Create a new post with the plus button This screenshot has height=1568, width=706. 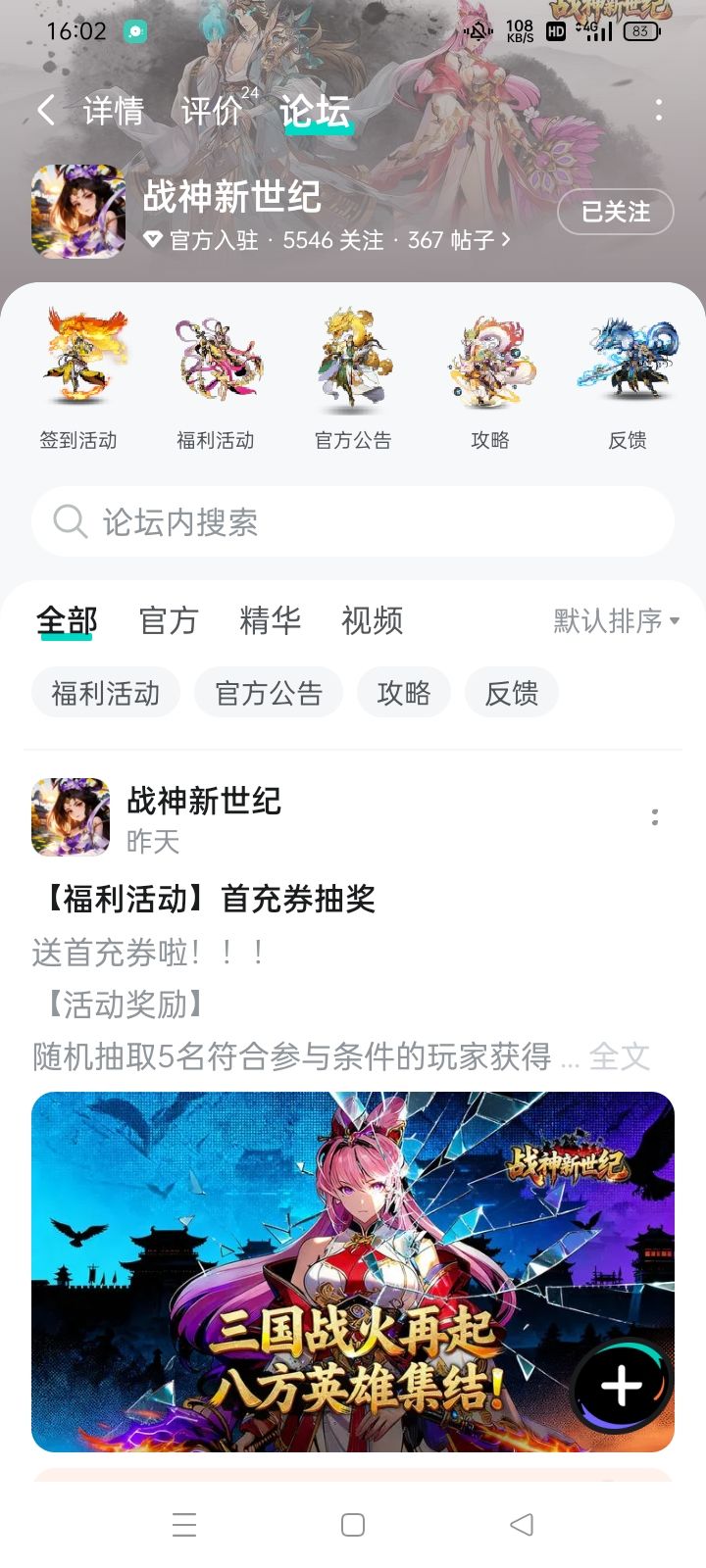(x=622, y=1386)
